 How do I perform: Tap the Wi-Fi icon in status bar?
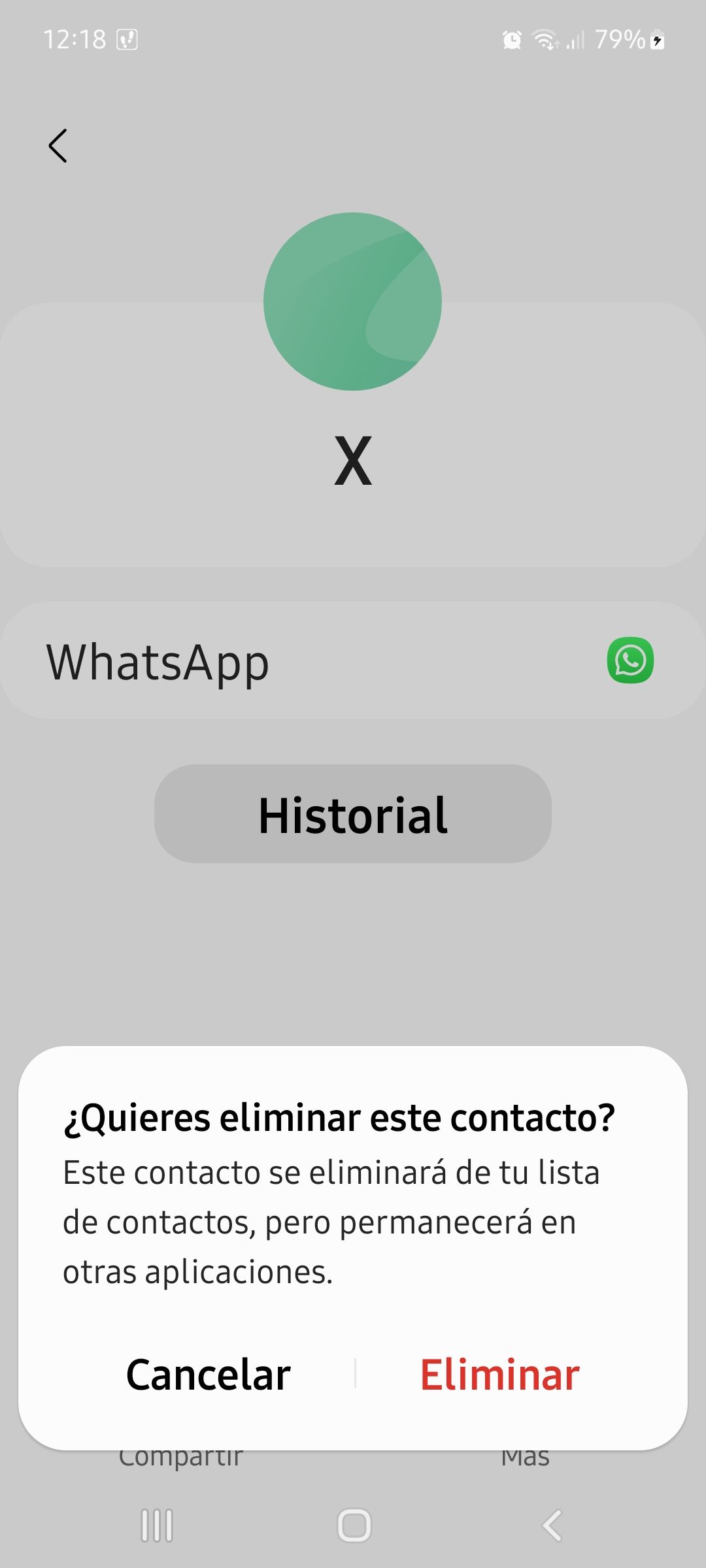[543, 41]
